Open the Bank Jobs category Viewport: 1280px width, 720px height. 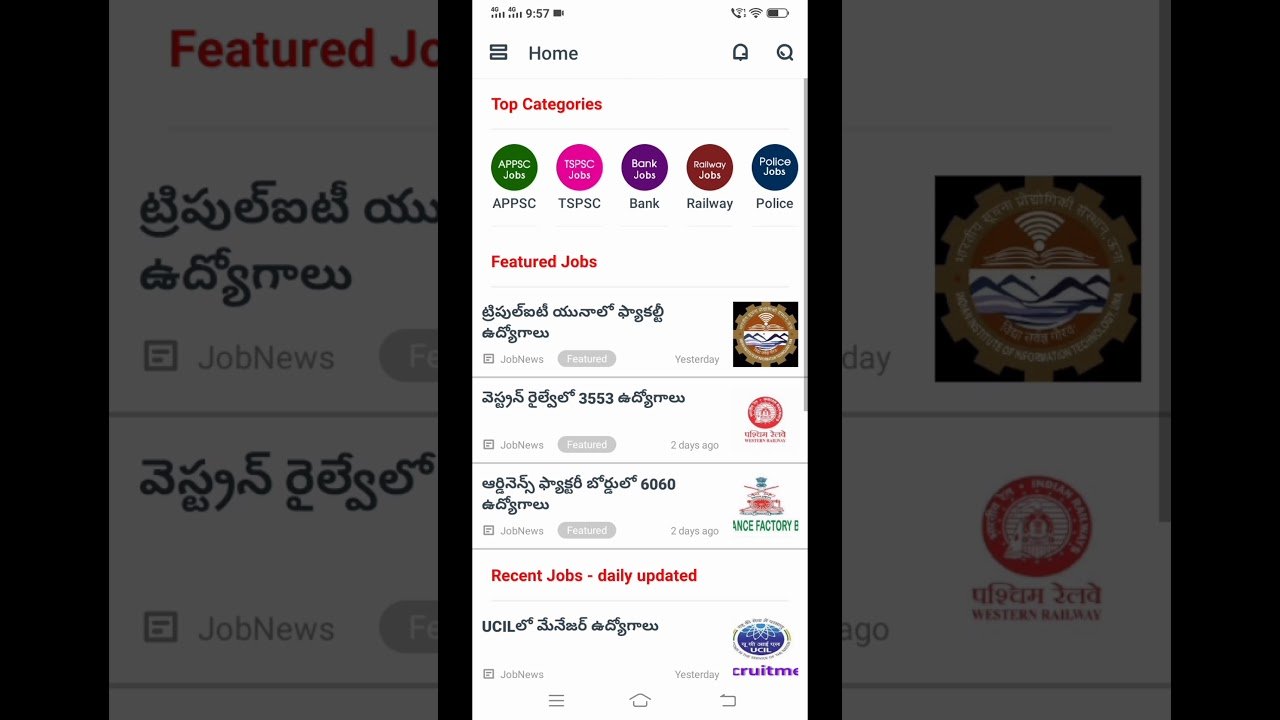pos(644,168)
